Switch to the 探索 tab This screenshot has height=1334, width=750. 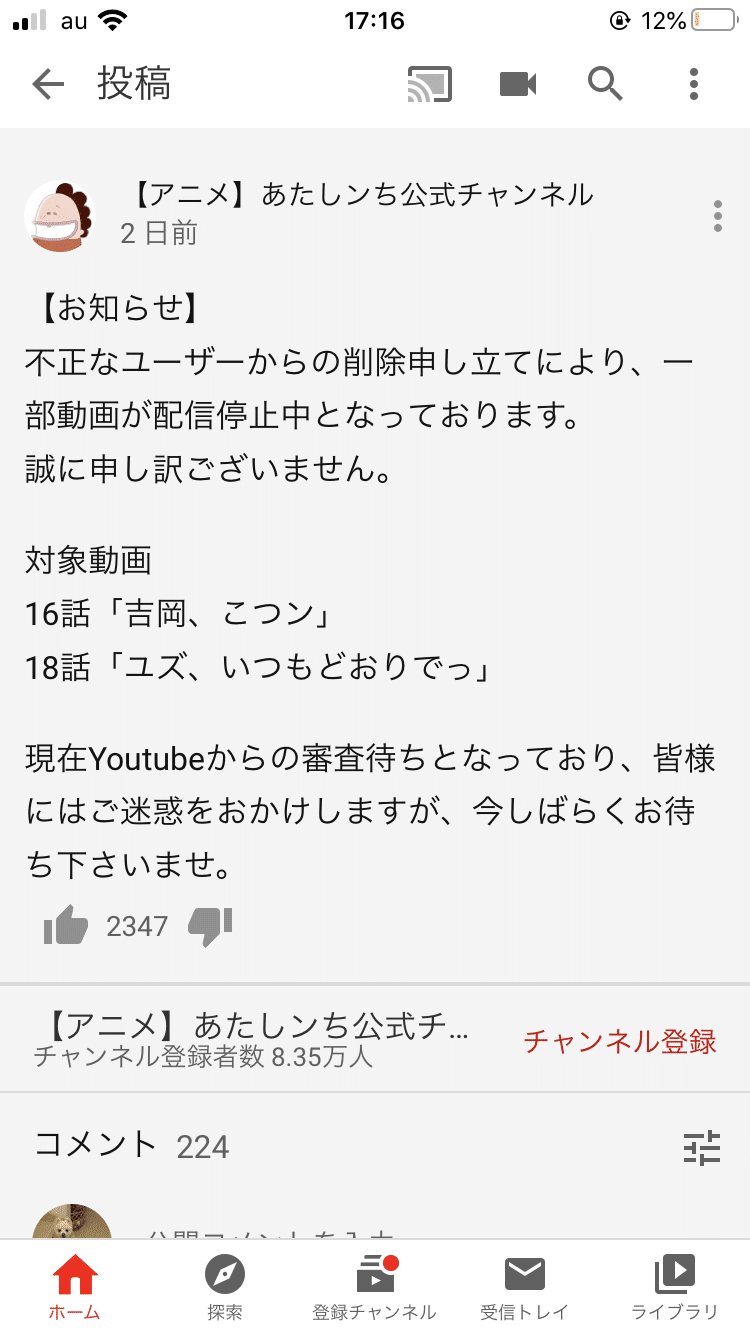[x=225, y=1288]
